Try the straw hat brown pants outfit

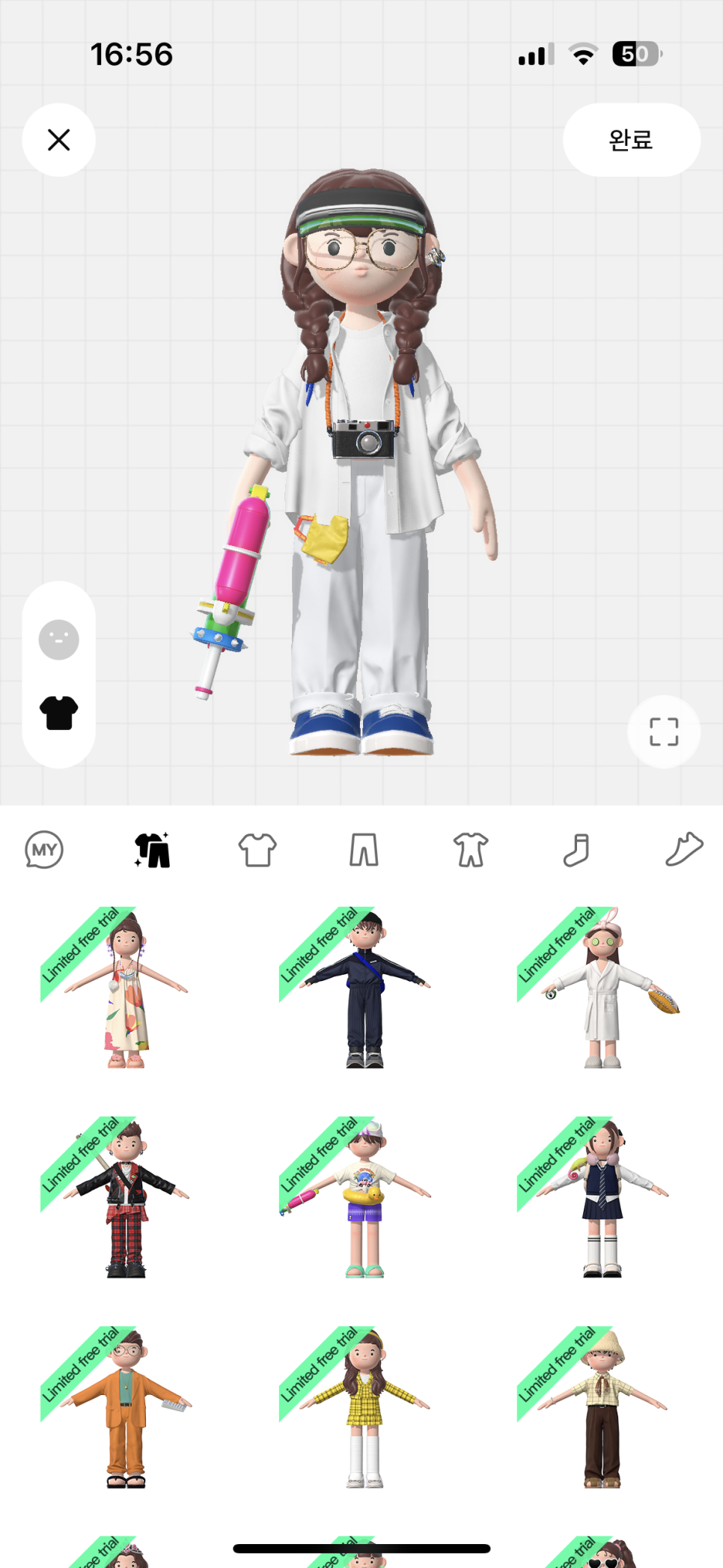[x=602, y=1409]
